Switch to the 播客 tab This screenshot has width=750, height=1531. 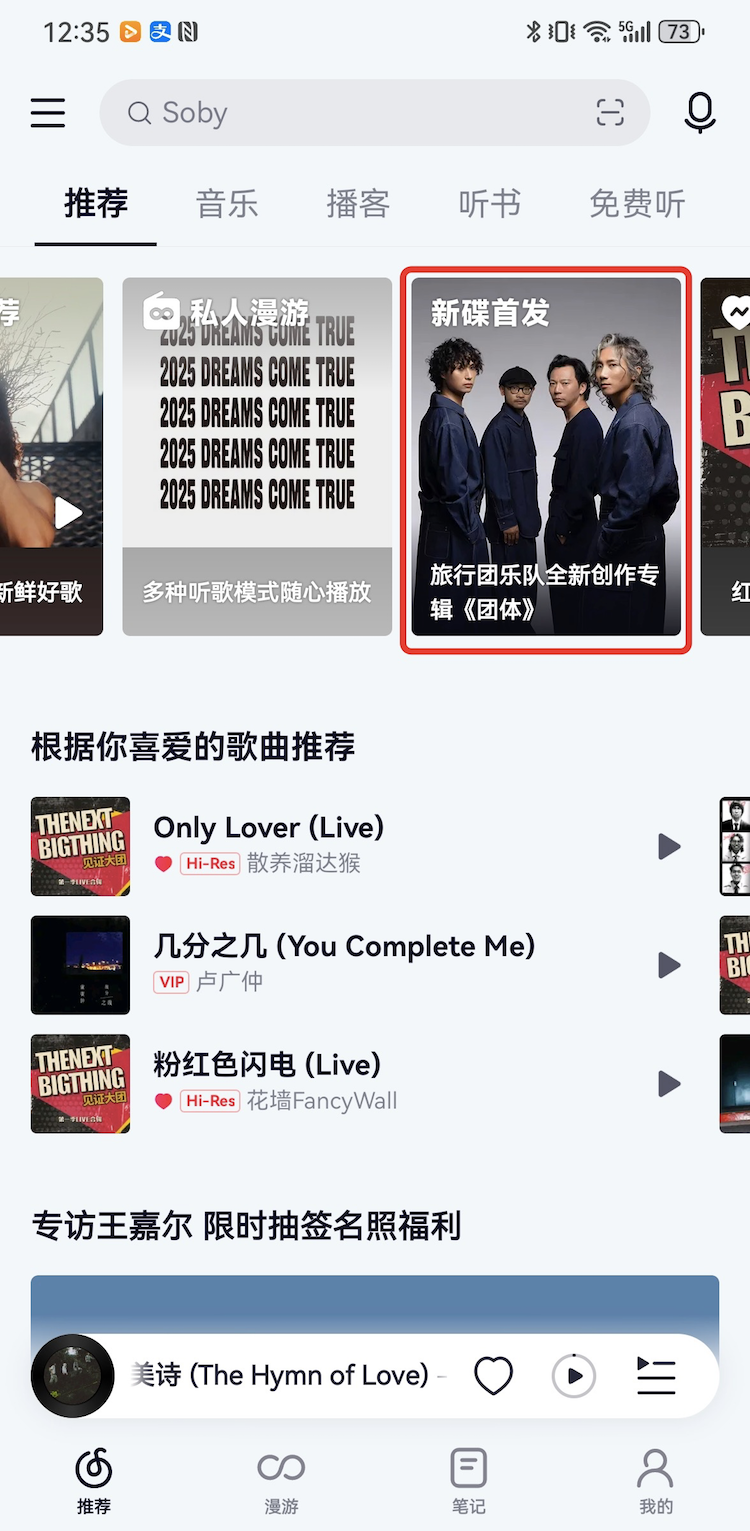click(x=358, y=204)
